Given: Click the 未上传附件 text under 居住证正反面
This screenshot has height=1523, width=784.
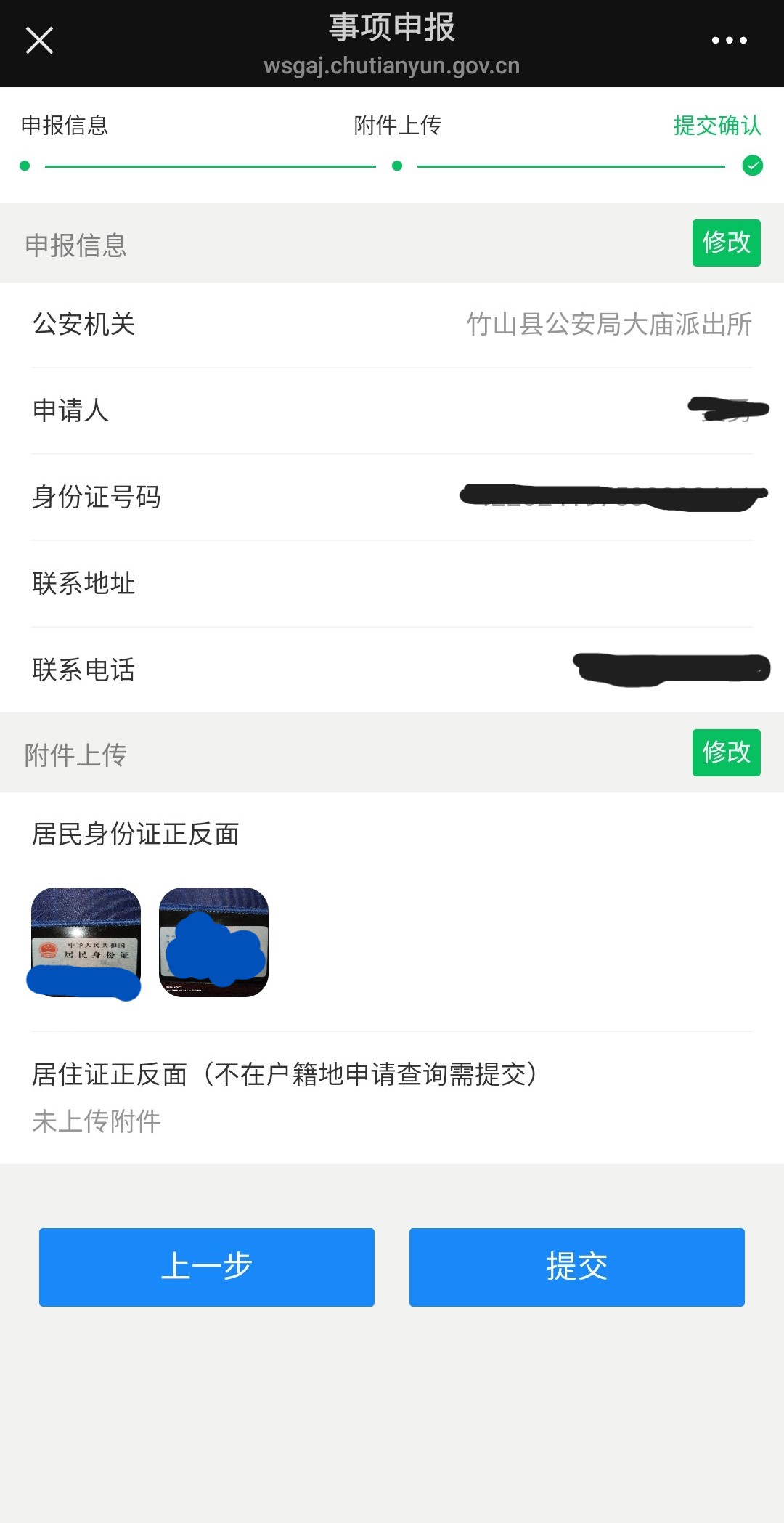Looking at the screenshot, I should pyautogui.click(x=97, y=1120).
